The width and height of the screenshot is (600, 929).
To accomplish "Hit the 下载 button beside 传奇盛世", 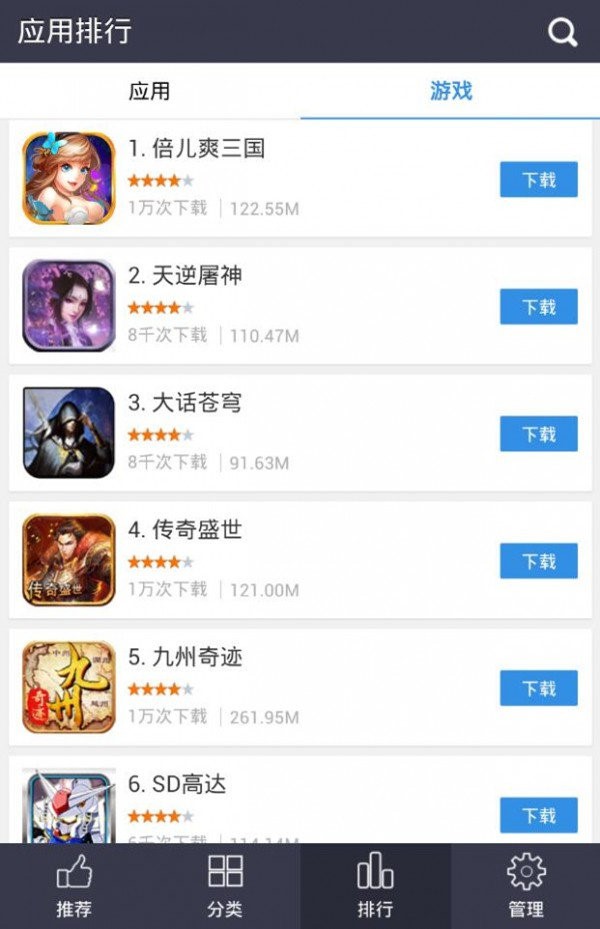I will (x=538, y=561).
